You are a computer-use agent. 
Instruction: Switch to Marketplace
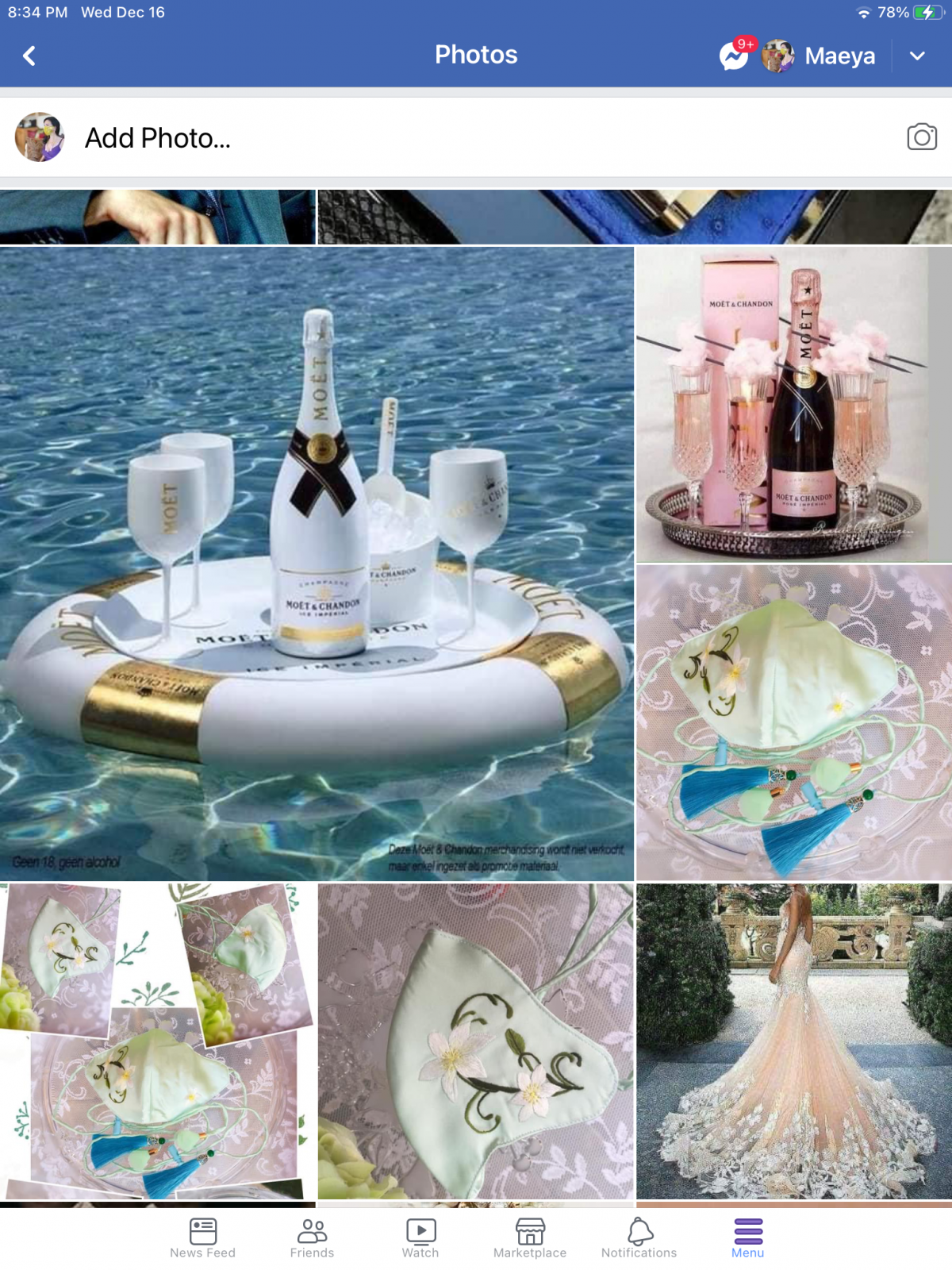tap(530, 1238)
